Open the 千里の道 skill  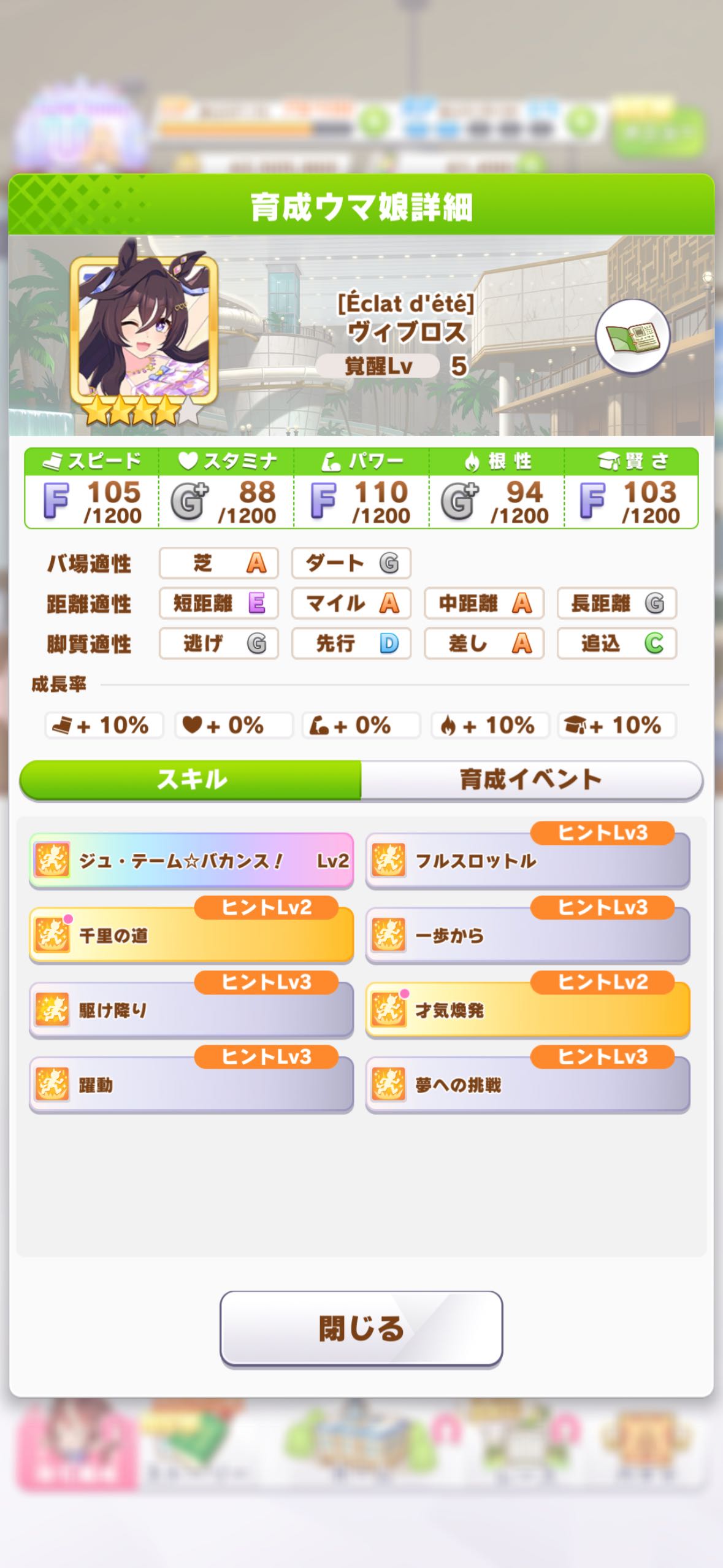click(x=191, y=936)
